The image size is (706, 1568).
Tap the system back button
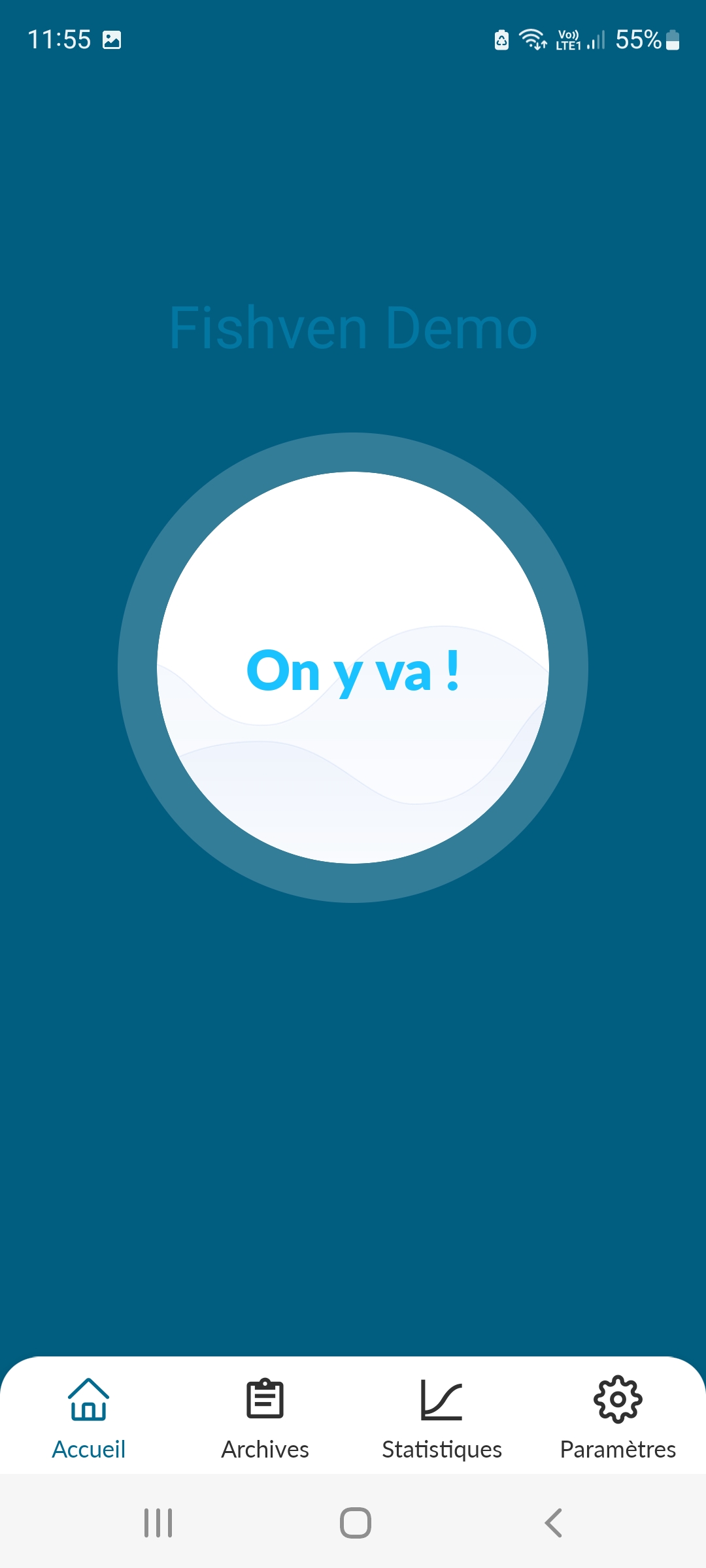(x=553, y=1523)
